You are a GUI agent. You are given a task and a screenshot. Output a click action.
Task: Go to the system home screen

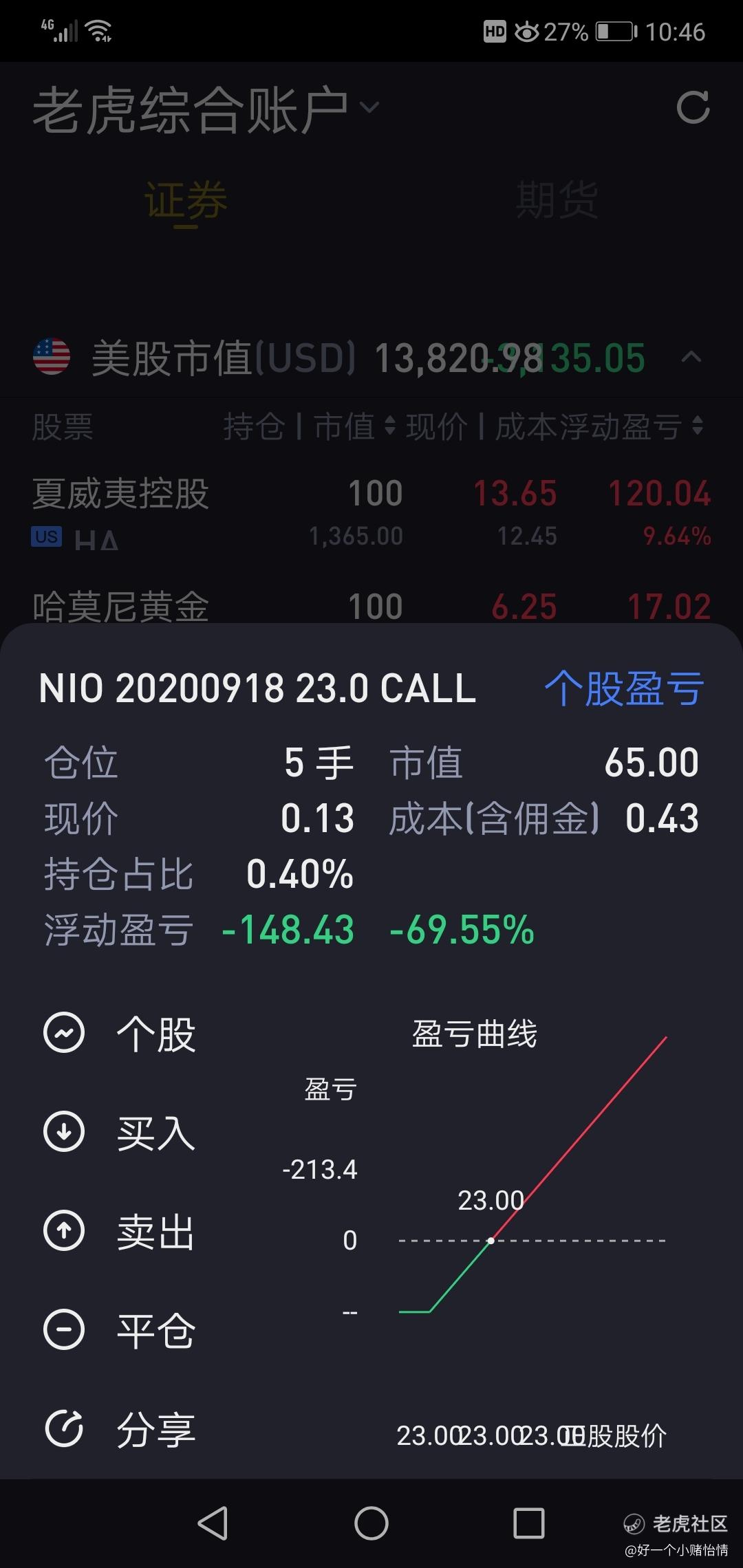371,1523
